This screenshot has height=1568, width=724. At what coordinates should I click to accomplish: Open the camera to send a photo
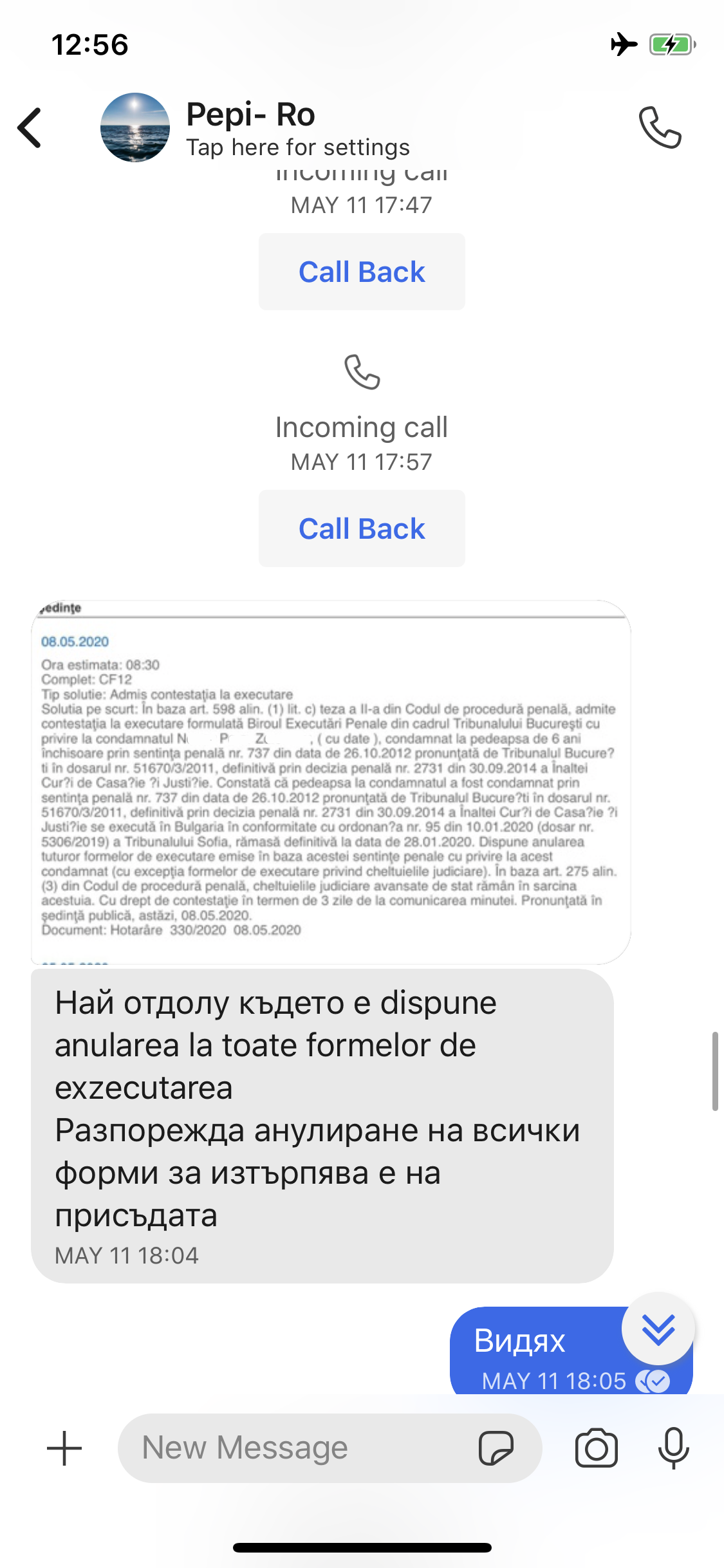(x=596, y=1448)
